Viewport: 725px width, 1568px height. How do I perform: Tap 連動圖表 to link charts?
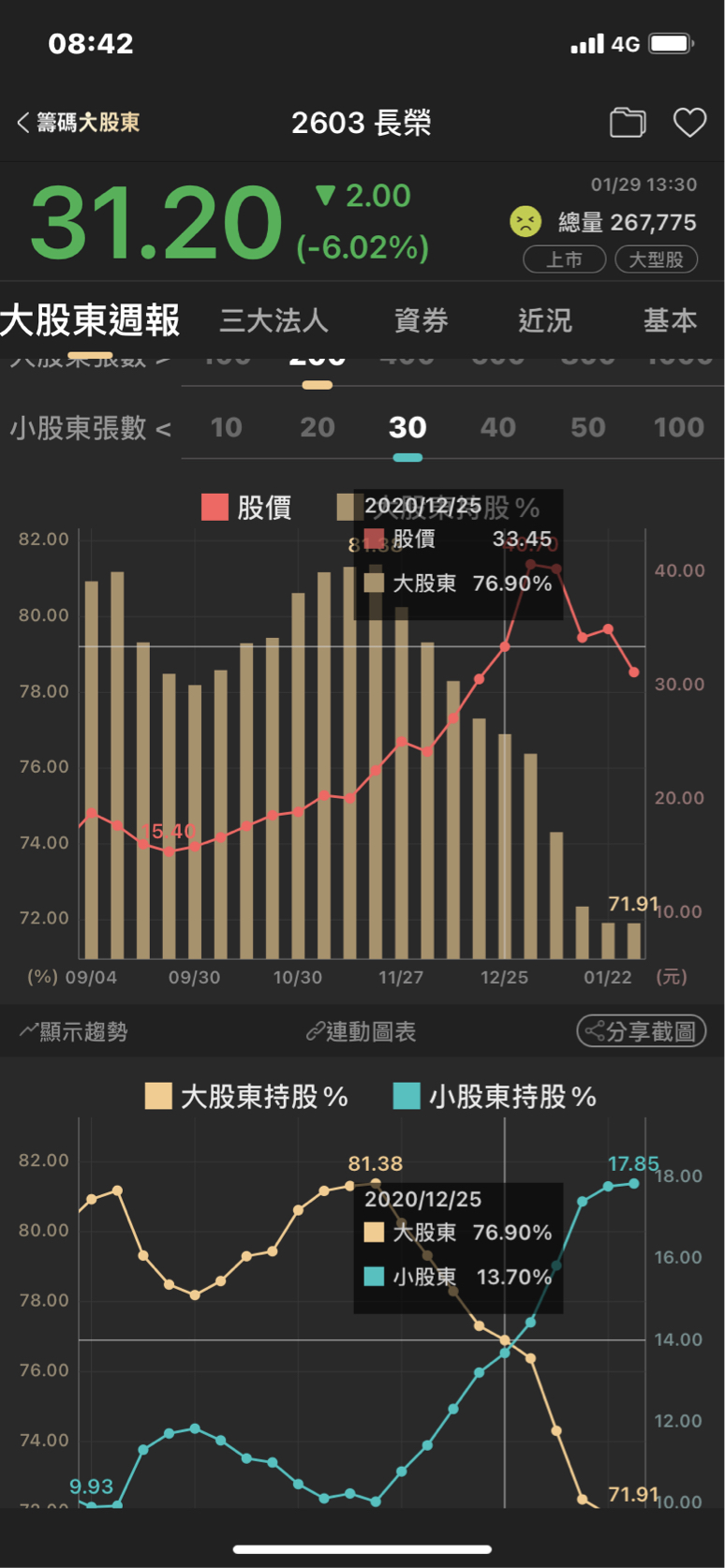361,1032
